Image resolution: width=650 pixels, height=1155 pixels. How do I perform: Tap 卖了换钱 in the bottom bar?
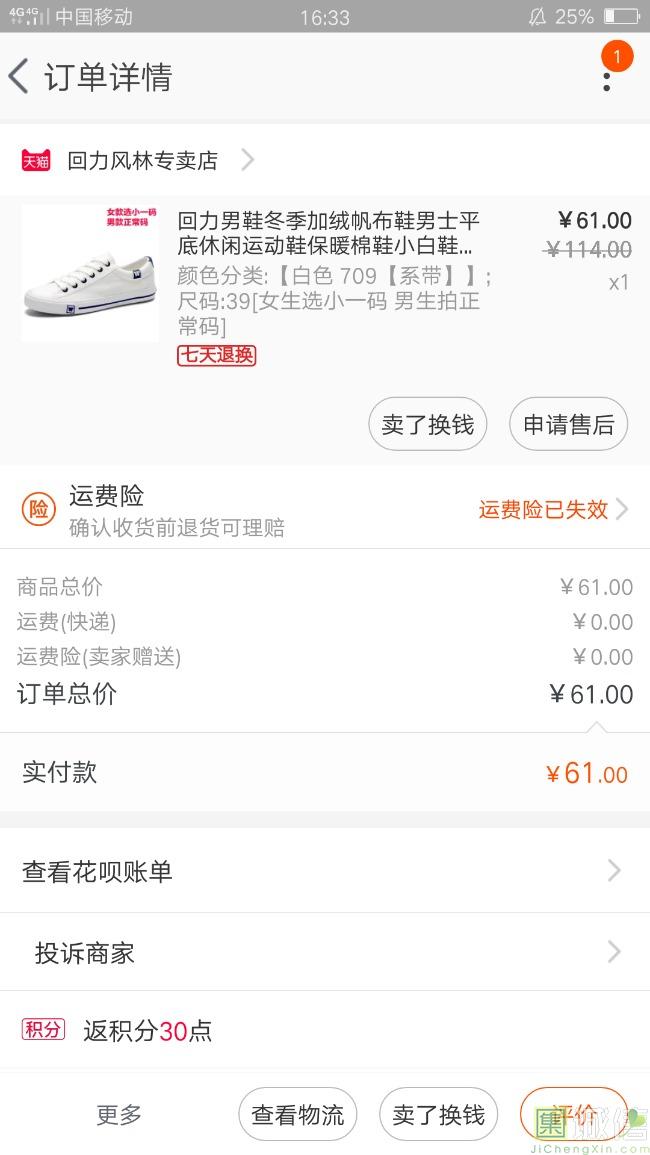point(438,1114)
